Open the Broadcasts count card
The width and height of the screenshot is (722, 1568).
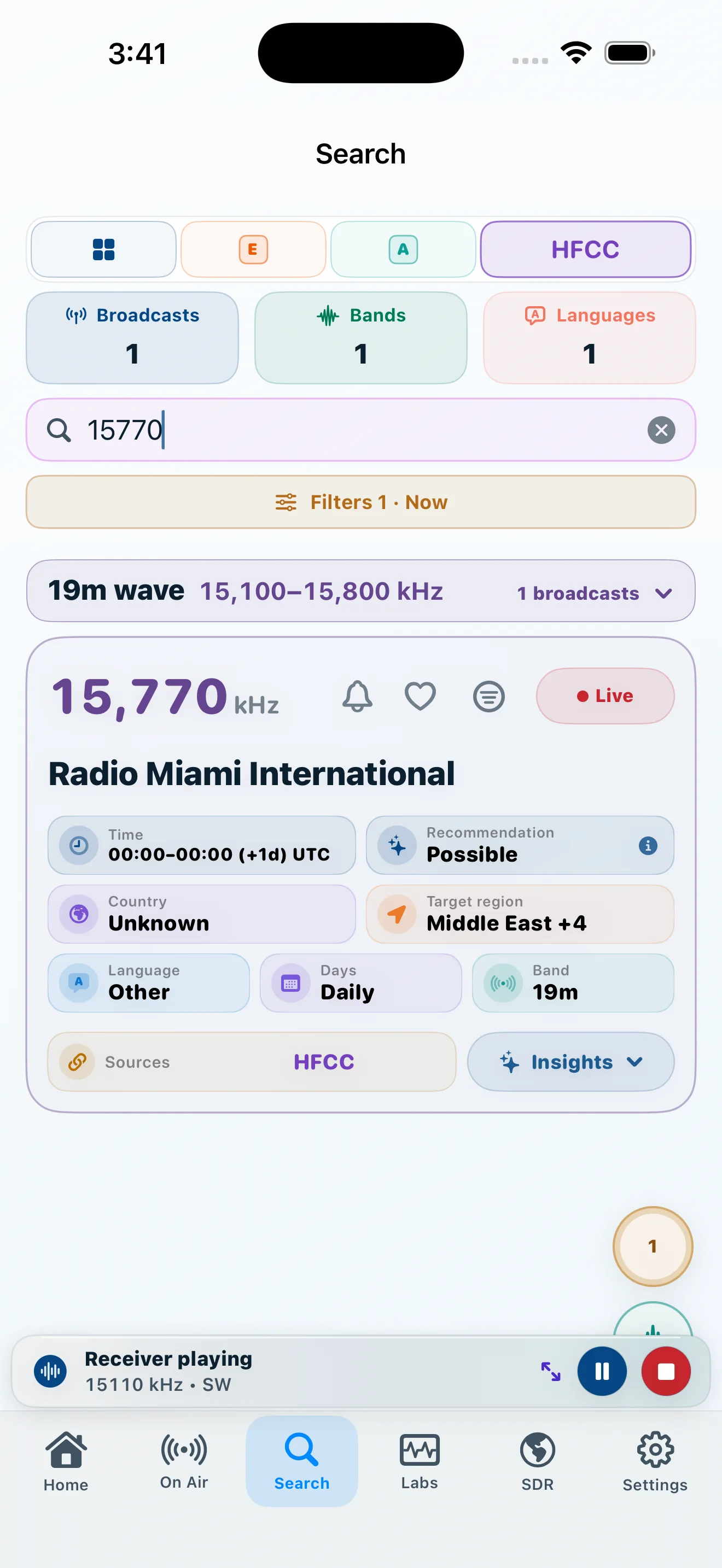click(x=132, y=338)
